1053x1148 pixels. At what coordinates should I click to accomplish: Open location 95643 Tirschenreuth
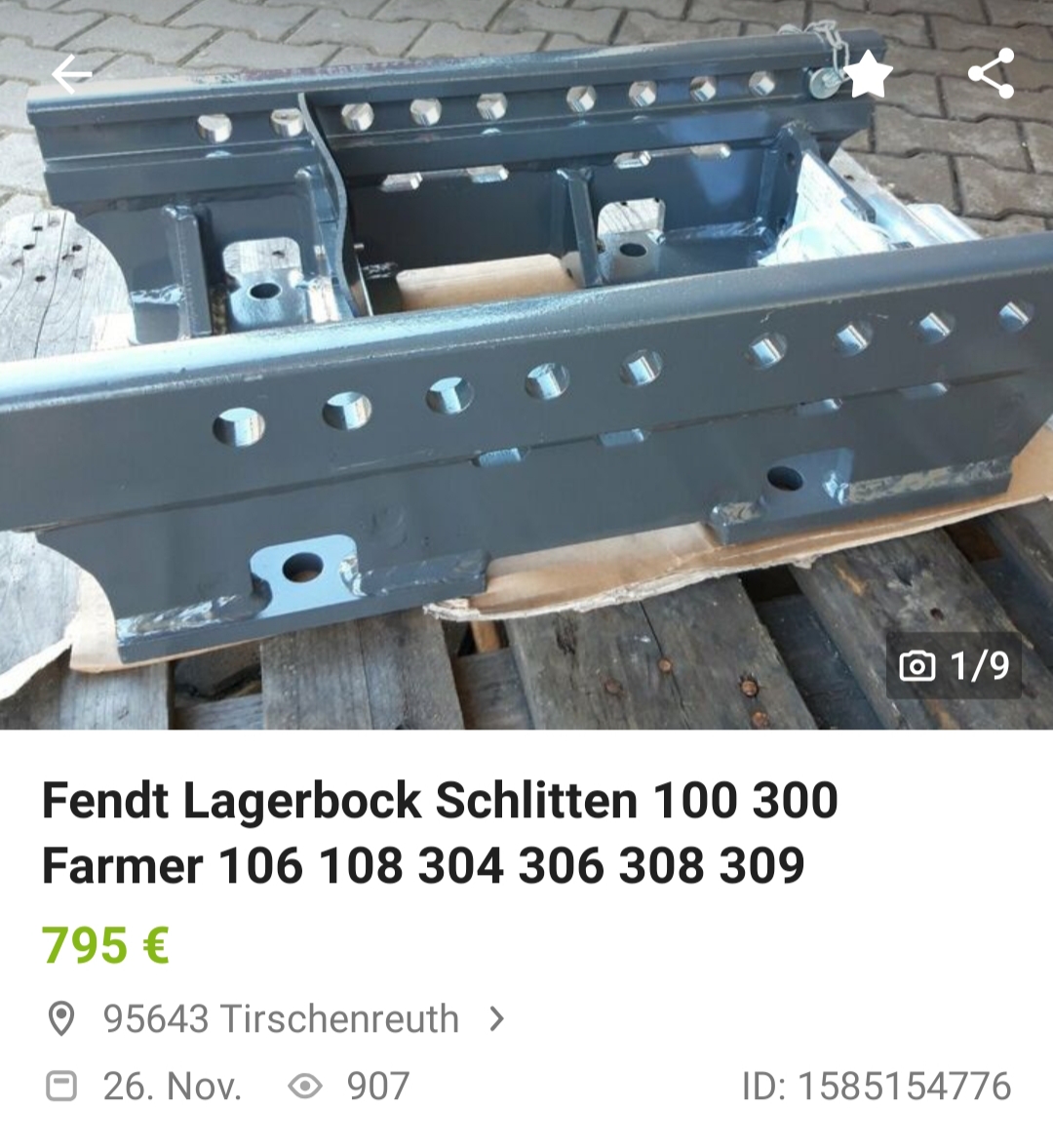(281, 1019)
